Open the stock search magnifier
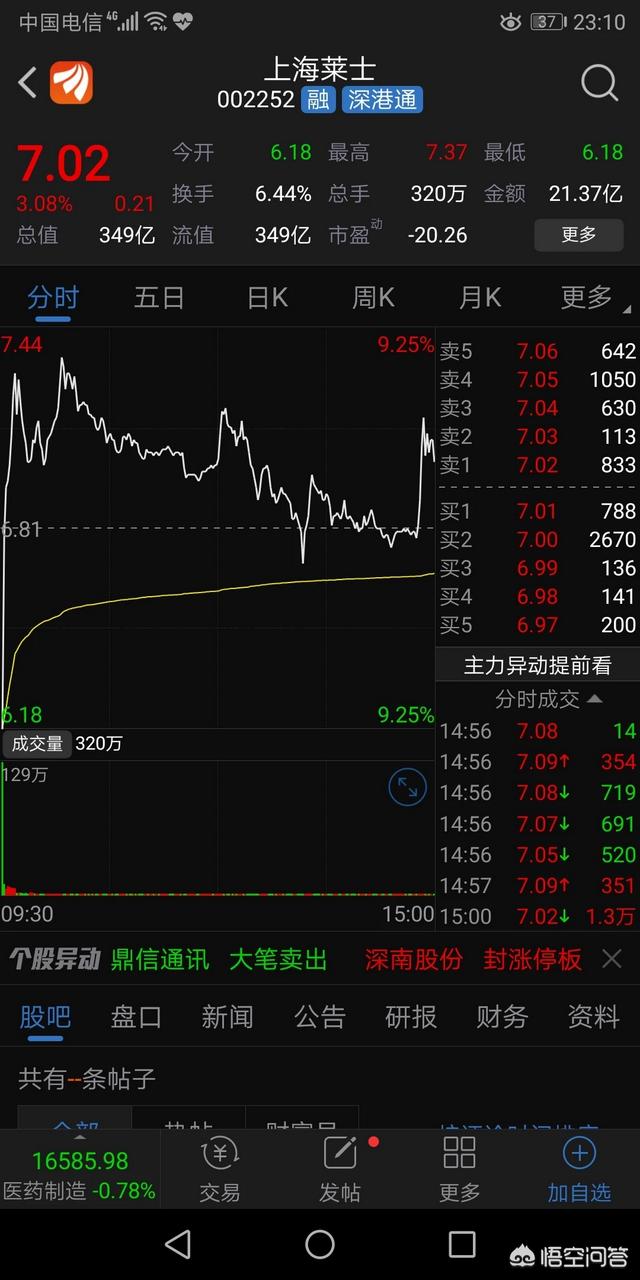The width and height of the screenshot is (640, 1280). point(599,84)
